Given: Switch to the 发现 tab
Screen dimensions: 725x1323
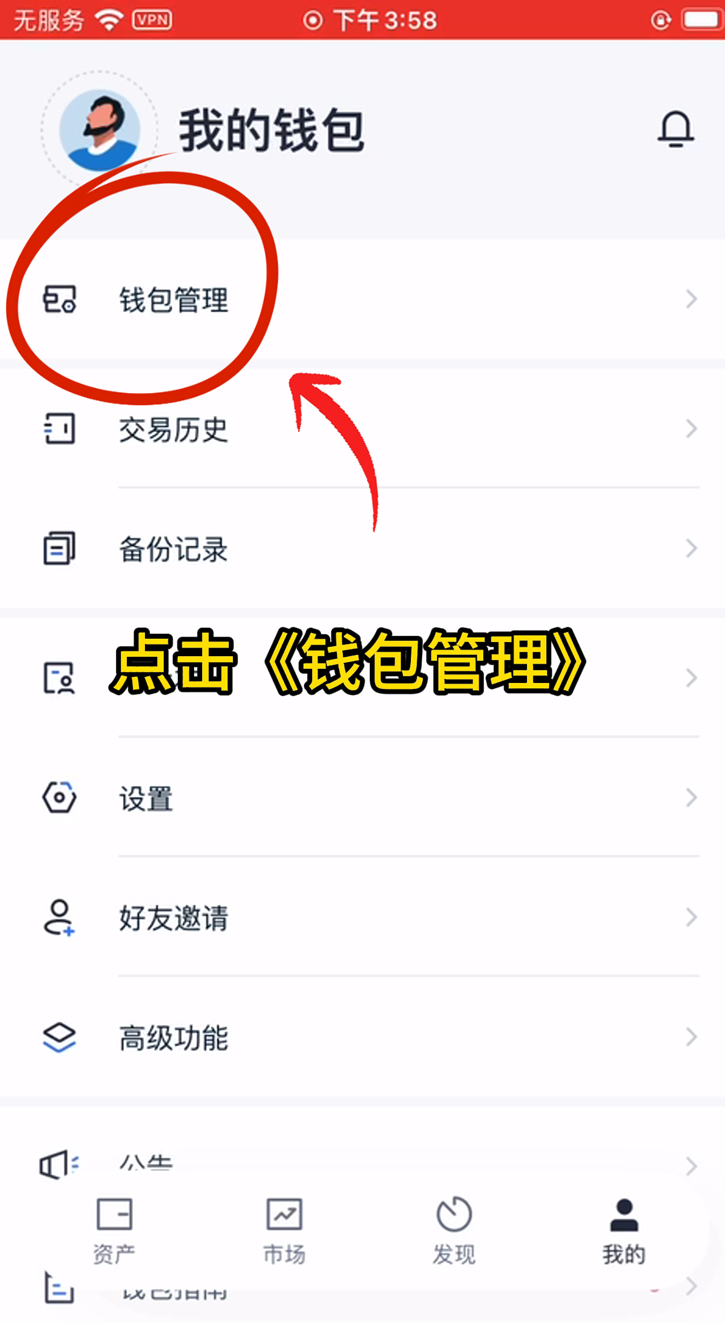Looking at the screenshot, I should [454, 1231].
